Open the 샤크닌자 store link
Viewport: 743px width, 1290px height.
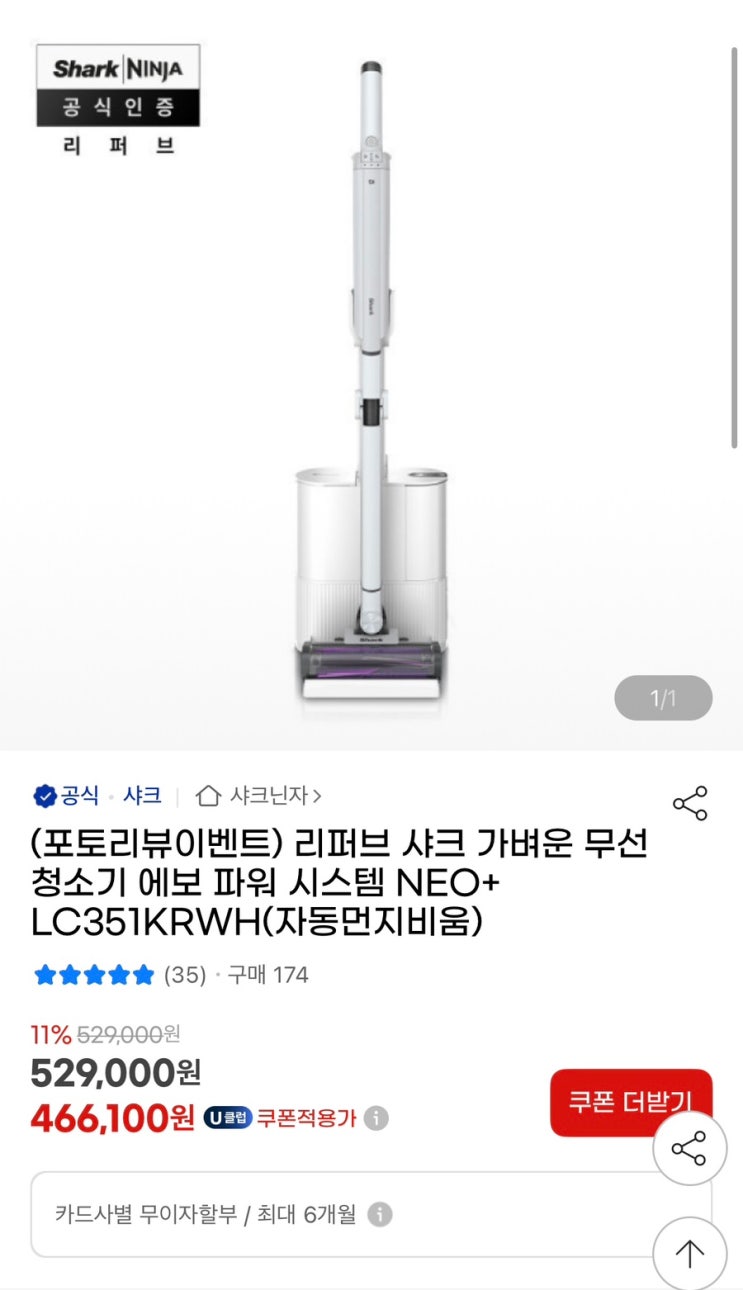pyautogui.click(x=259, y=796)
